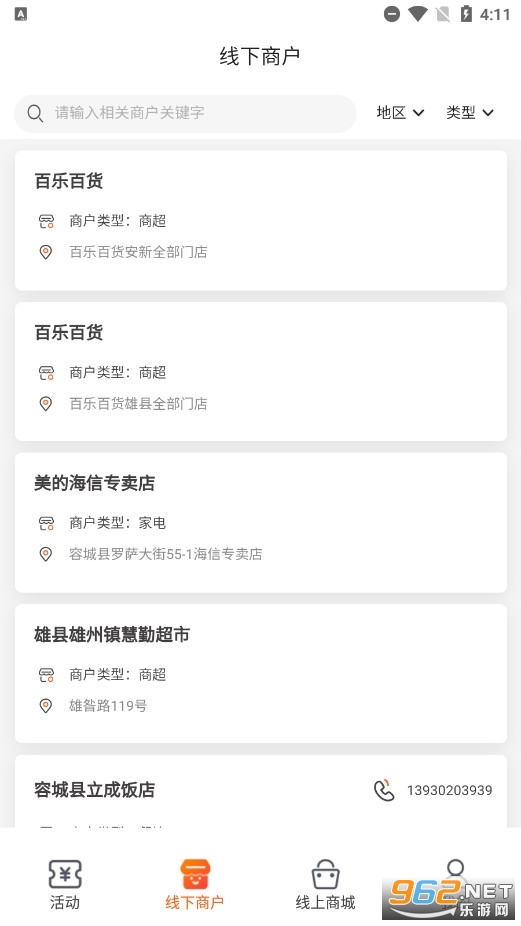Tap the merchant keyword search box
This screenshot has height=926, width=521.
click(x=185, y=113)
